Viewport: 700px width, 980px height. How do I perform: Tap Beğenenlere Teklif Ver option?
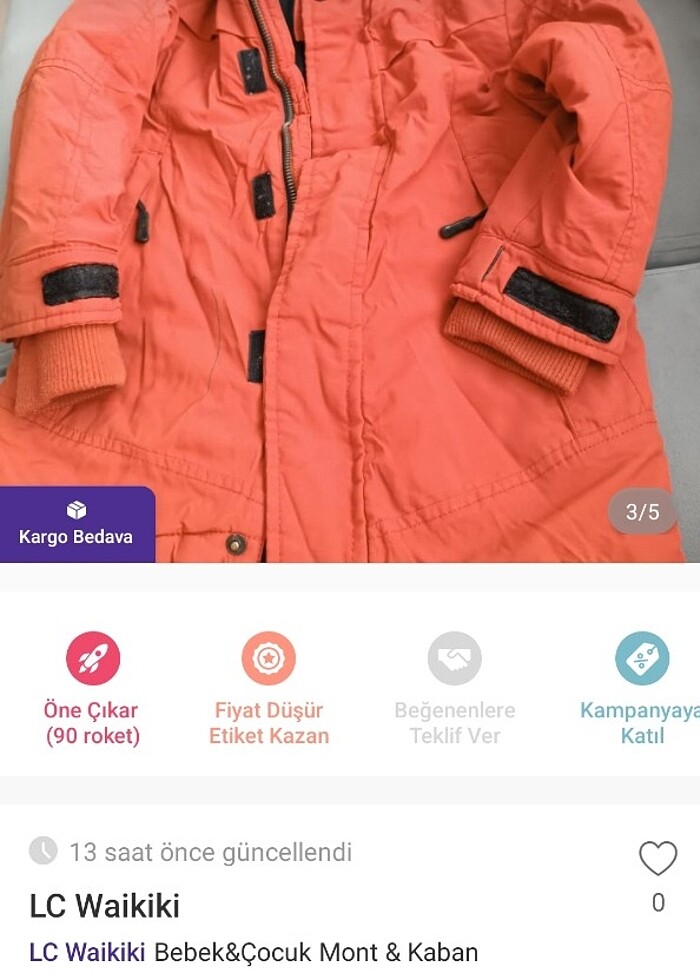click(454, 689)
